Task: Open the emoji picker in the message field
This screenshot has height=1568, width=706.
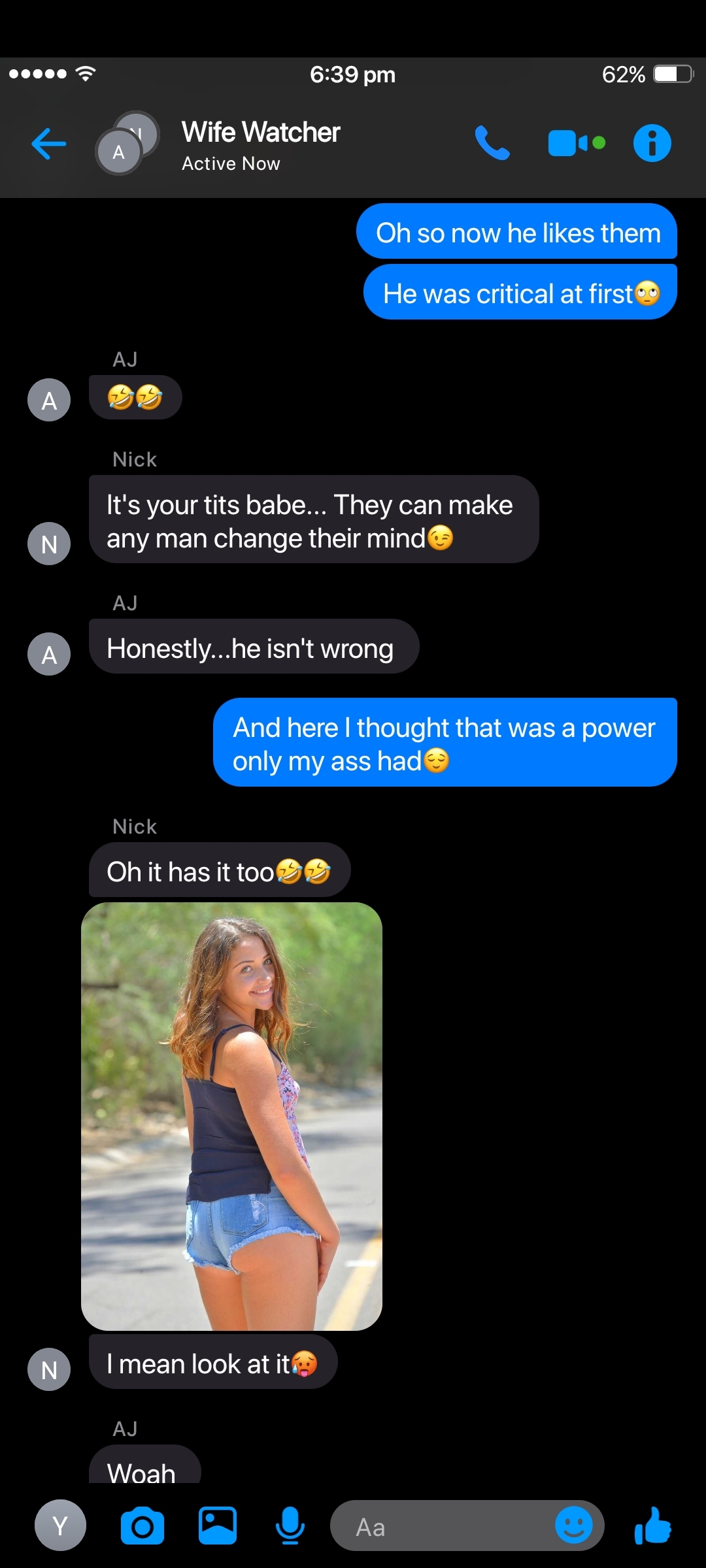Action: tap(574, 1525)
